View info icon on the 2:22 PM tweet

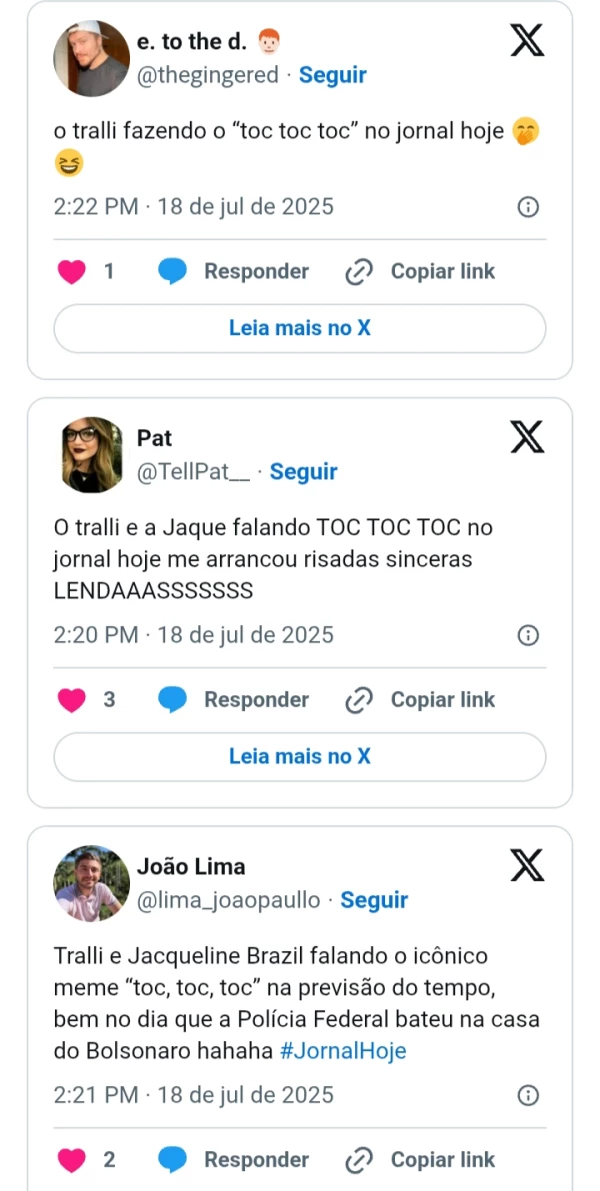point(528,207)
